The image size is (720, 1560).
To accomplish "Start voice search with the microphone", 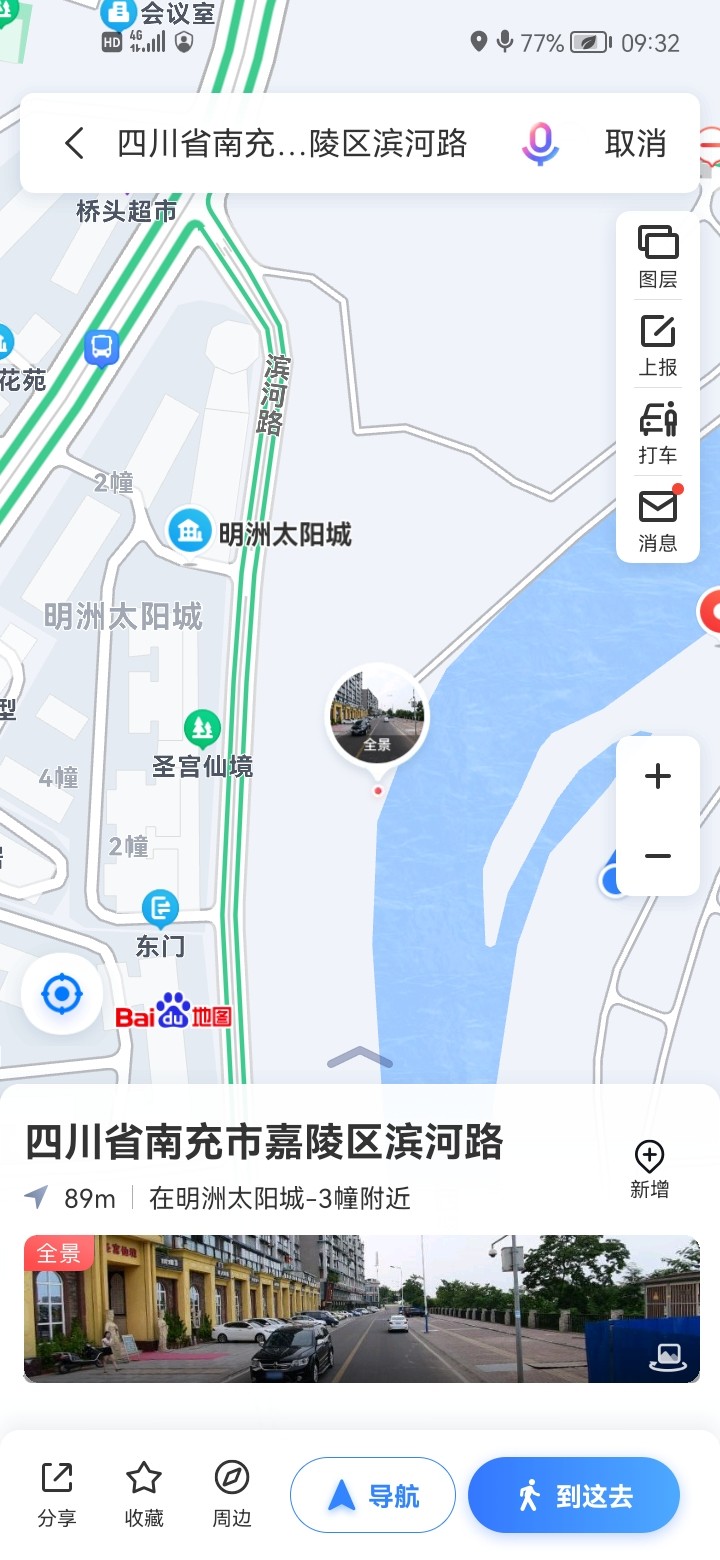I will 539,144.
